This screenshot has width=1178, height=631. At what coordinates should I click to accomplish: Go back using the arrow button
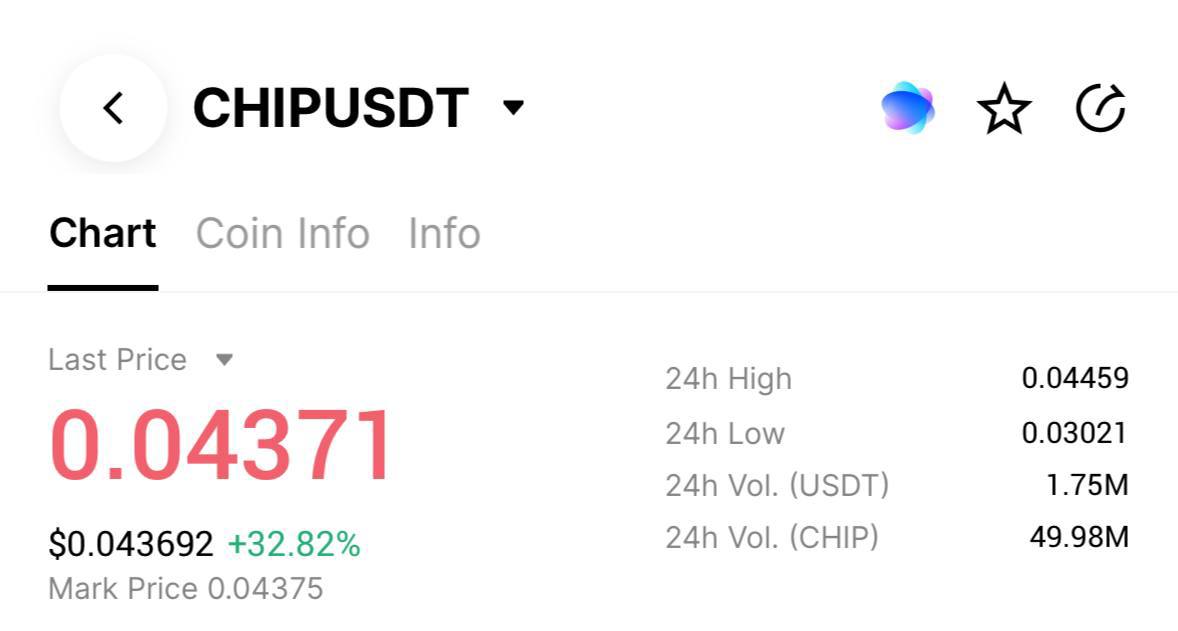113,108
